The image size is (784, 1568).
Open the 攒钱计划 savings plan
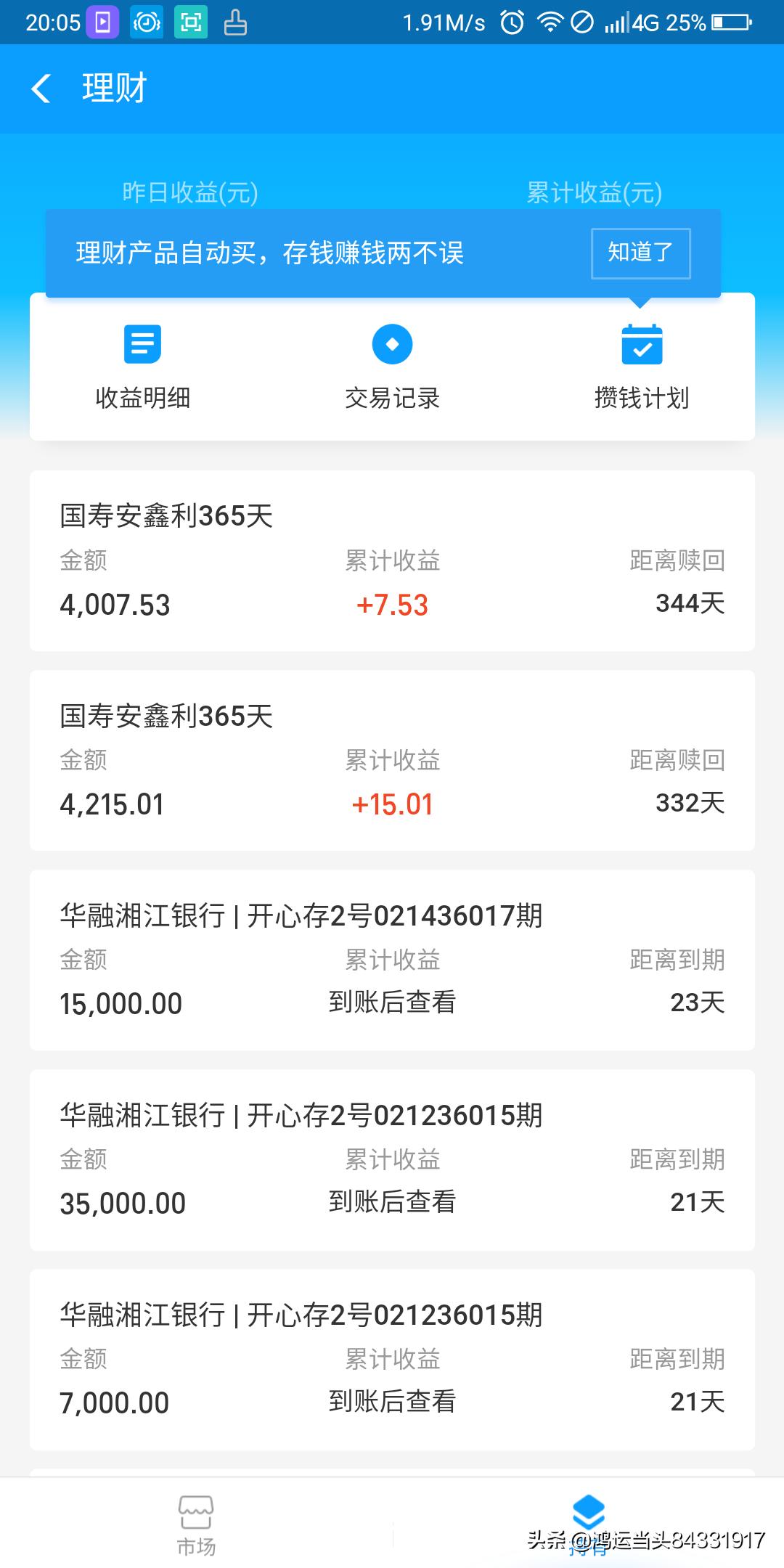click(x=642, y=367)
